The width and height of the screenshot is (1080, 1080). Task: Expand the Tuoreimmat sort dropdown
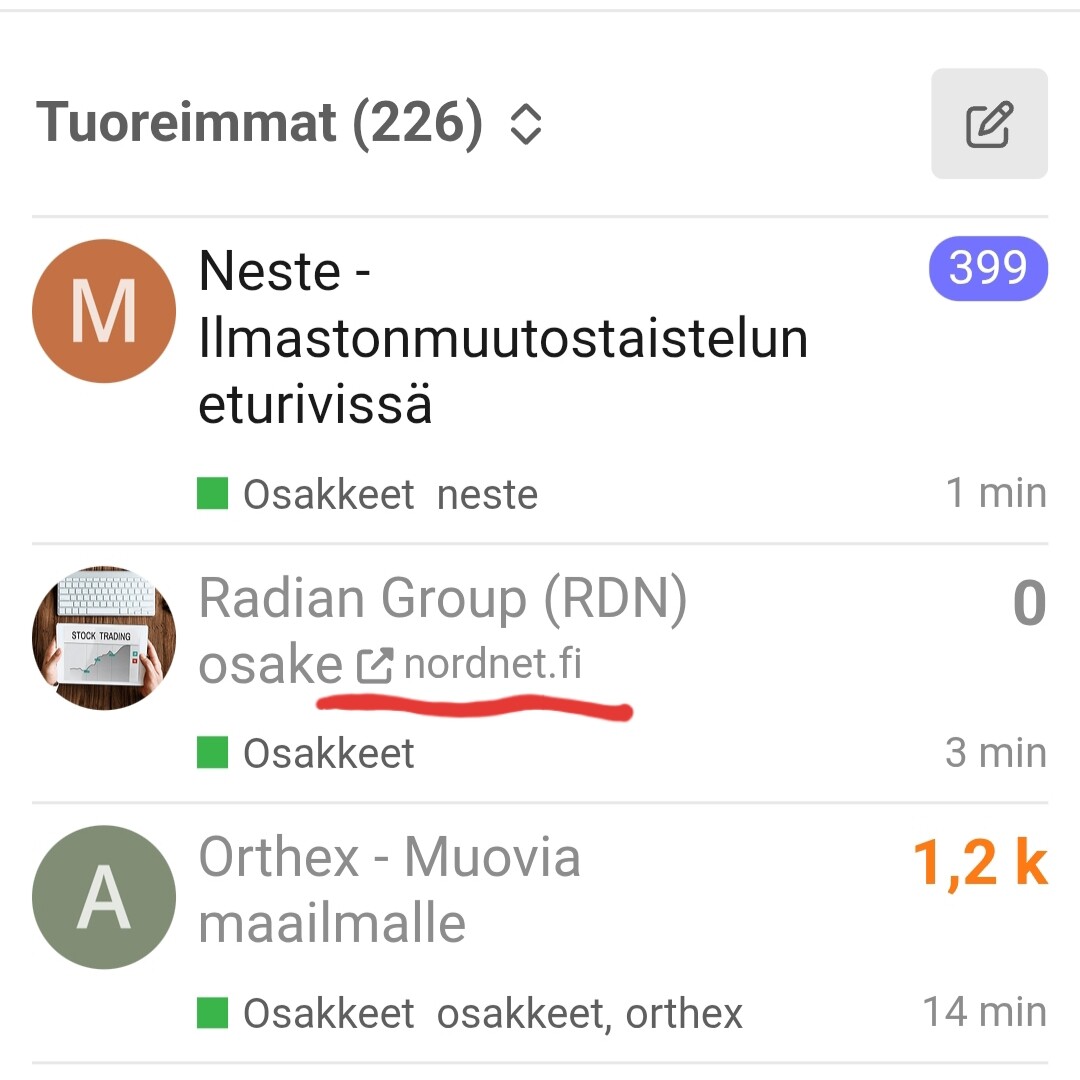[288, 123]
